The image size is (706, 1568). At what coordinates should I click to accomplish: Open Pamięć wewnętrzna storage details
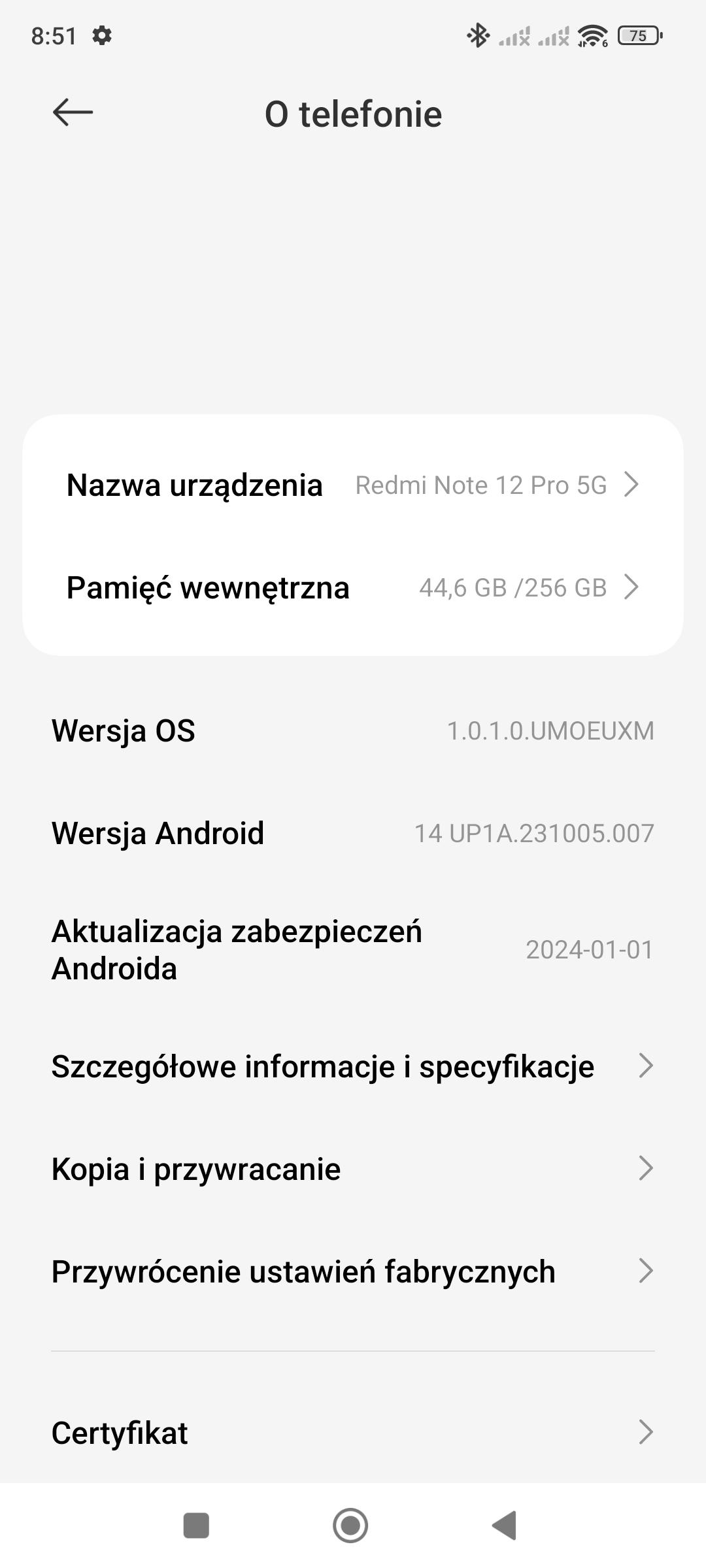click(x=353, y=587)
